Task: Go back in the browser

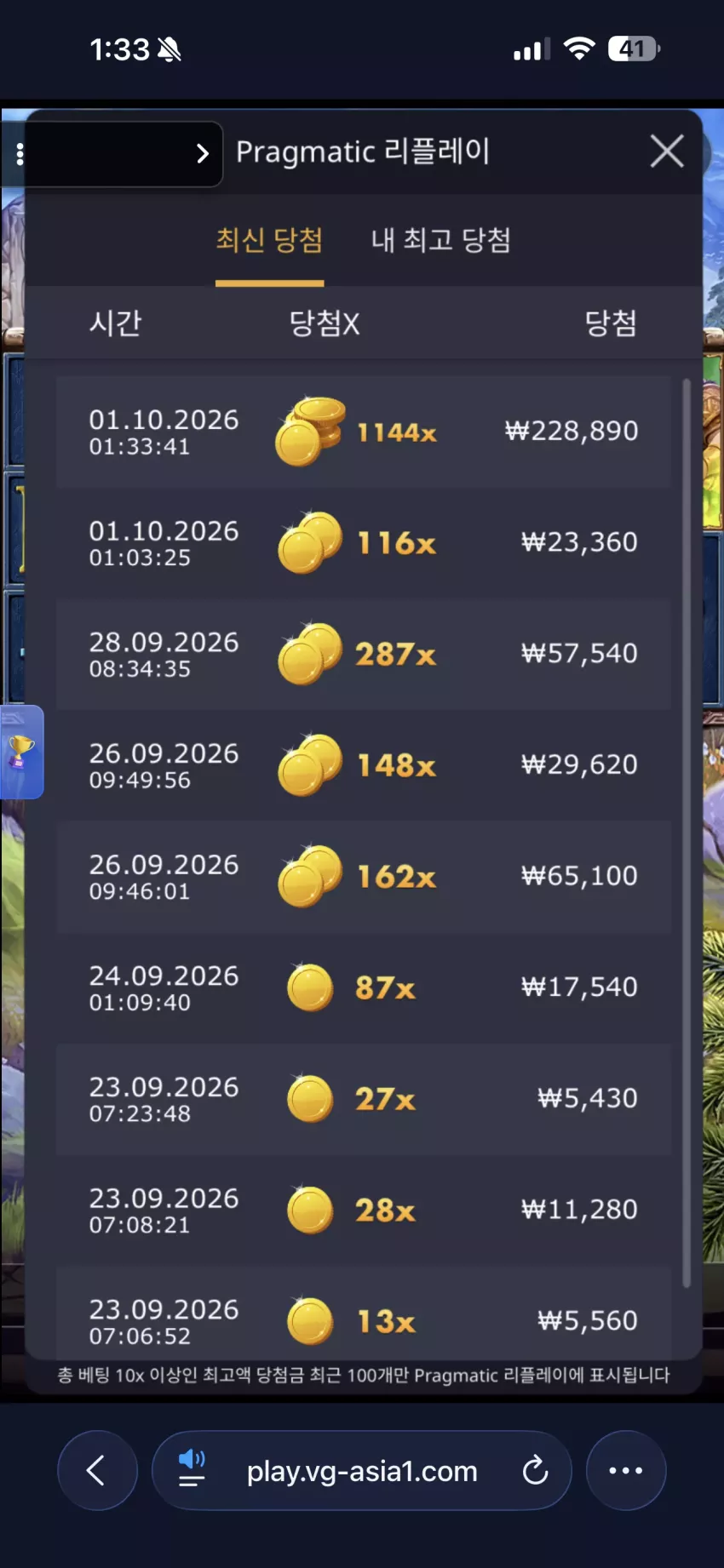Action: tap(97, 1470)
